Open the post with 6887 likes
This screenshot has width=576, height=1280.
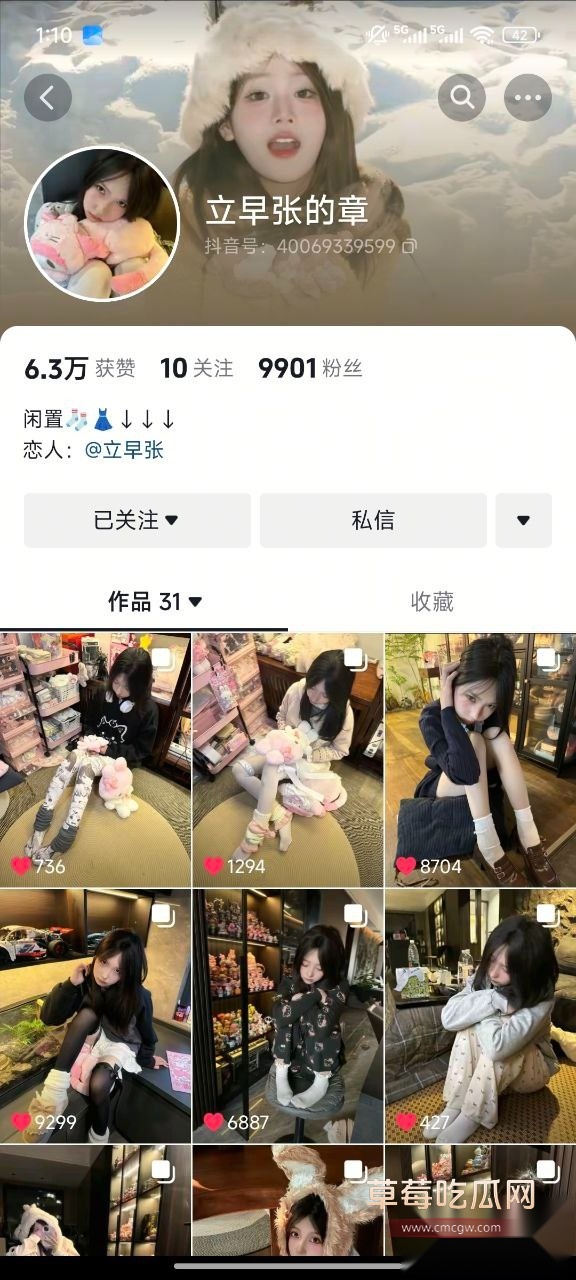pos(288,1016)
